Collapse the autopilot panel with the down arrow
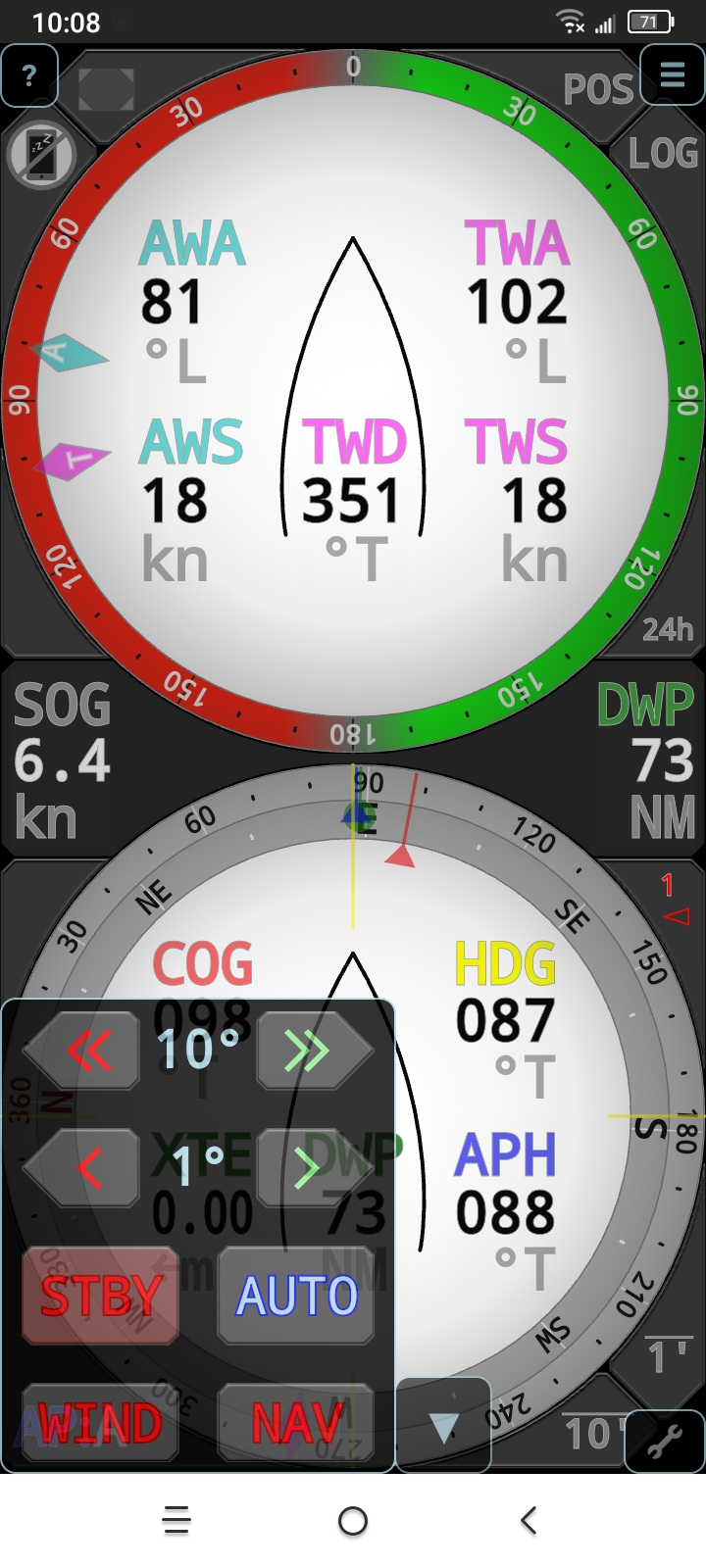The width and height of the screenshot is (706, 1568). (x=443, y=1426)
